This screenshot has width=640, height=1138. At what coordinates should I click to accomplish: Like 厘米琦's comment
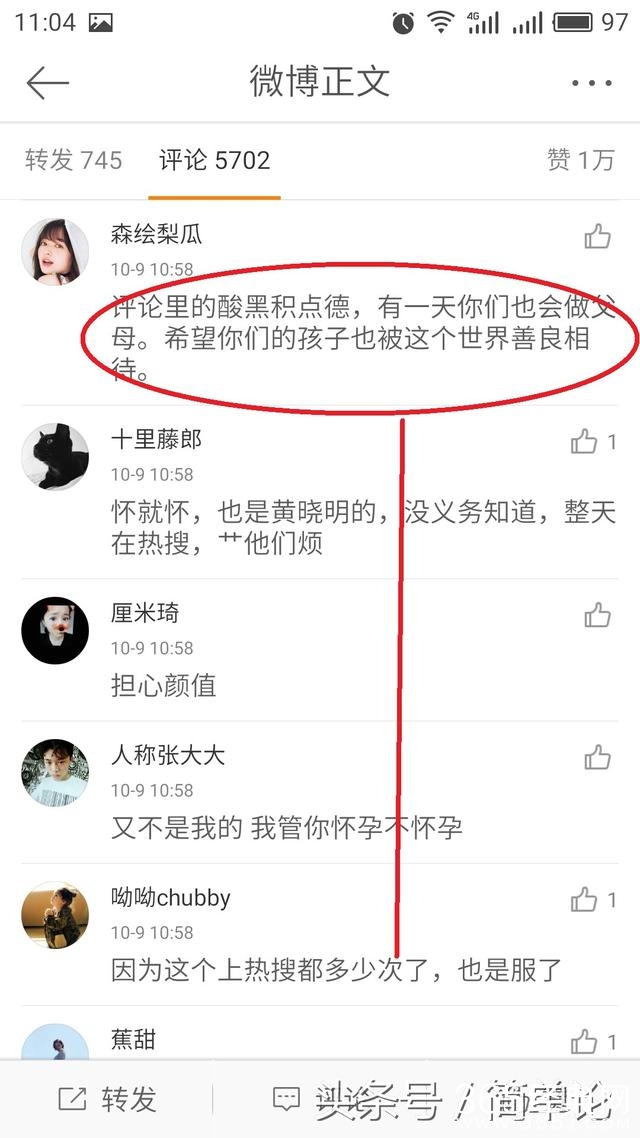(597, 615)
